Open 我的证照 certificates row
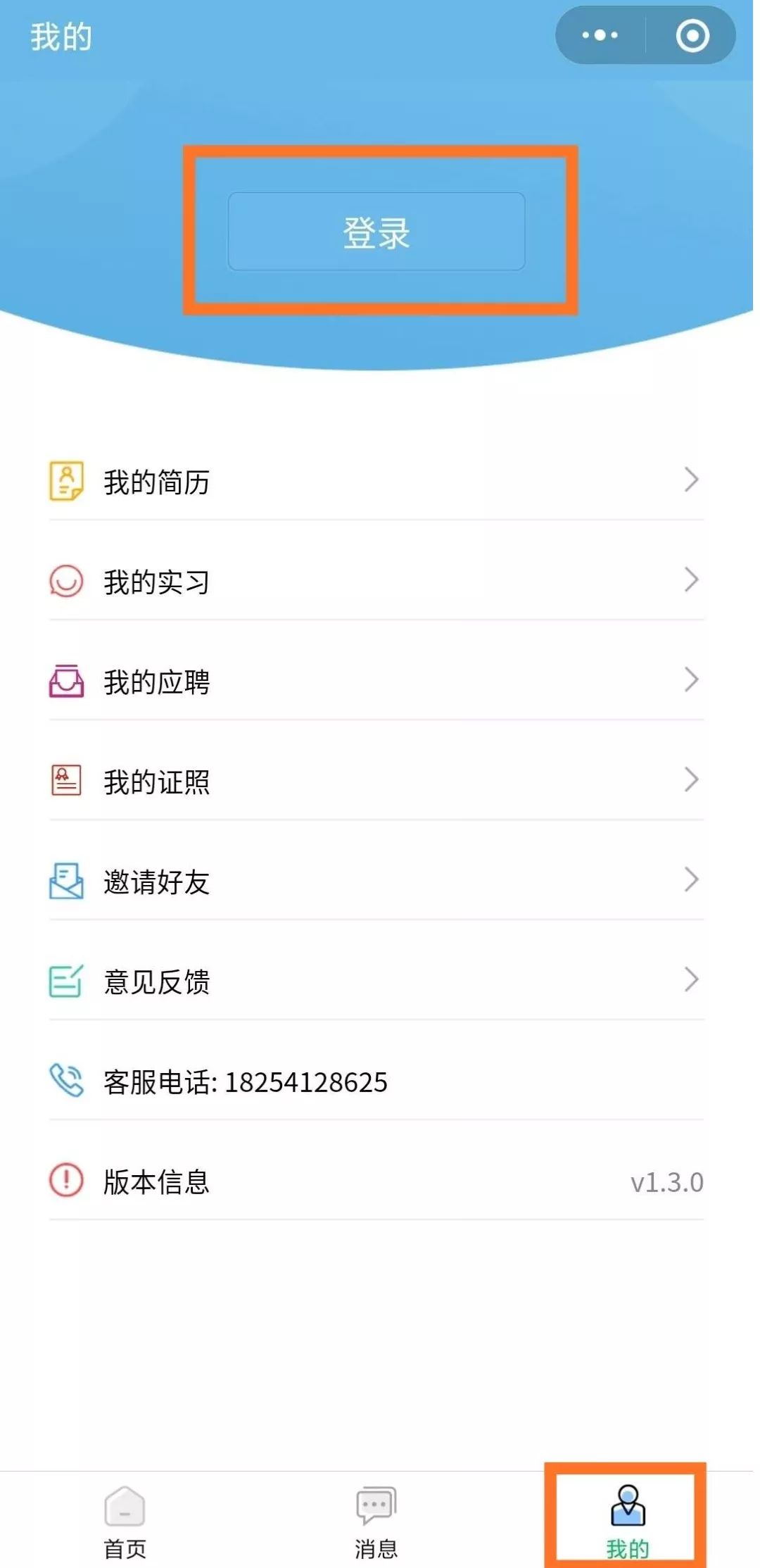The width and height of the screenshot is (760, 1568). (x=376, y=782)
